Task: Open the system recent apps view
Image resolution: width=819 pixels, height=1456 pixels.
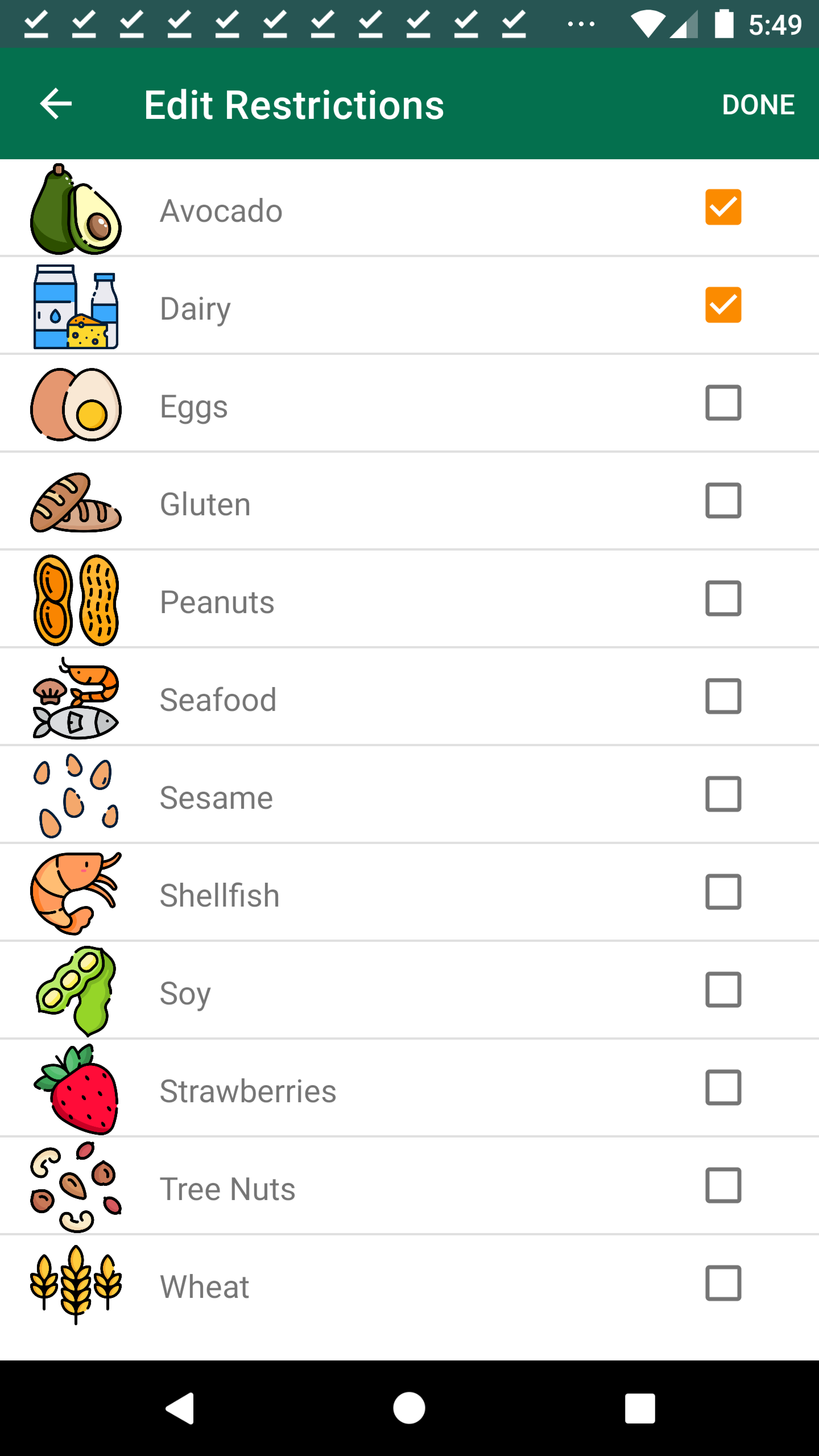Action: [x=640, y=1408]
